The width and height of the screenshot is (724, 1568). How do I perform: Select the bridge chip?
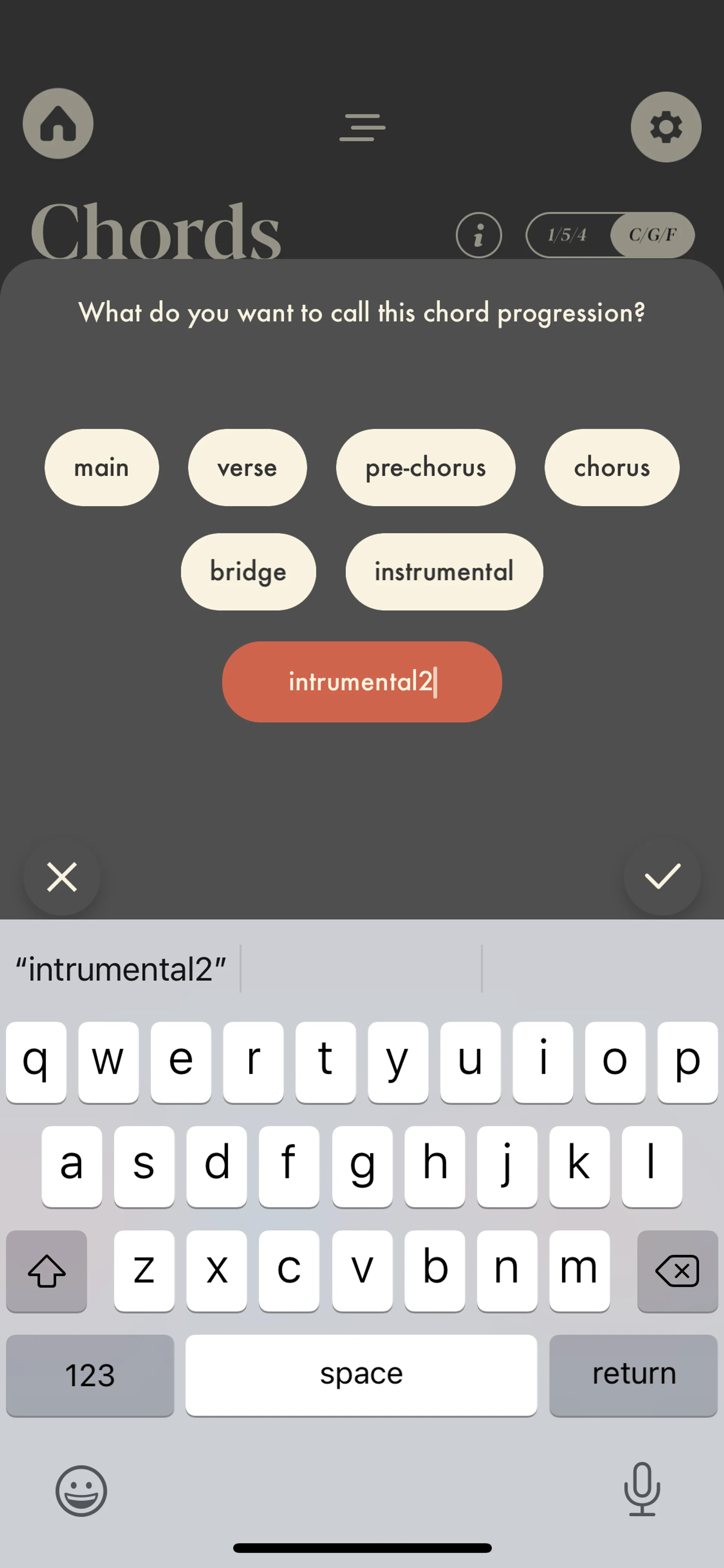[248, 571]
